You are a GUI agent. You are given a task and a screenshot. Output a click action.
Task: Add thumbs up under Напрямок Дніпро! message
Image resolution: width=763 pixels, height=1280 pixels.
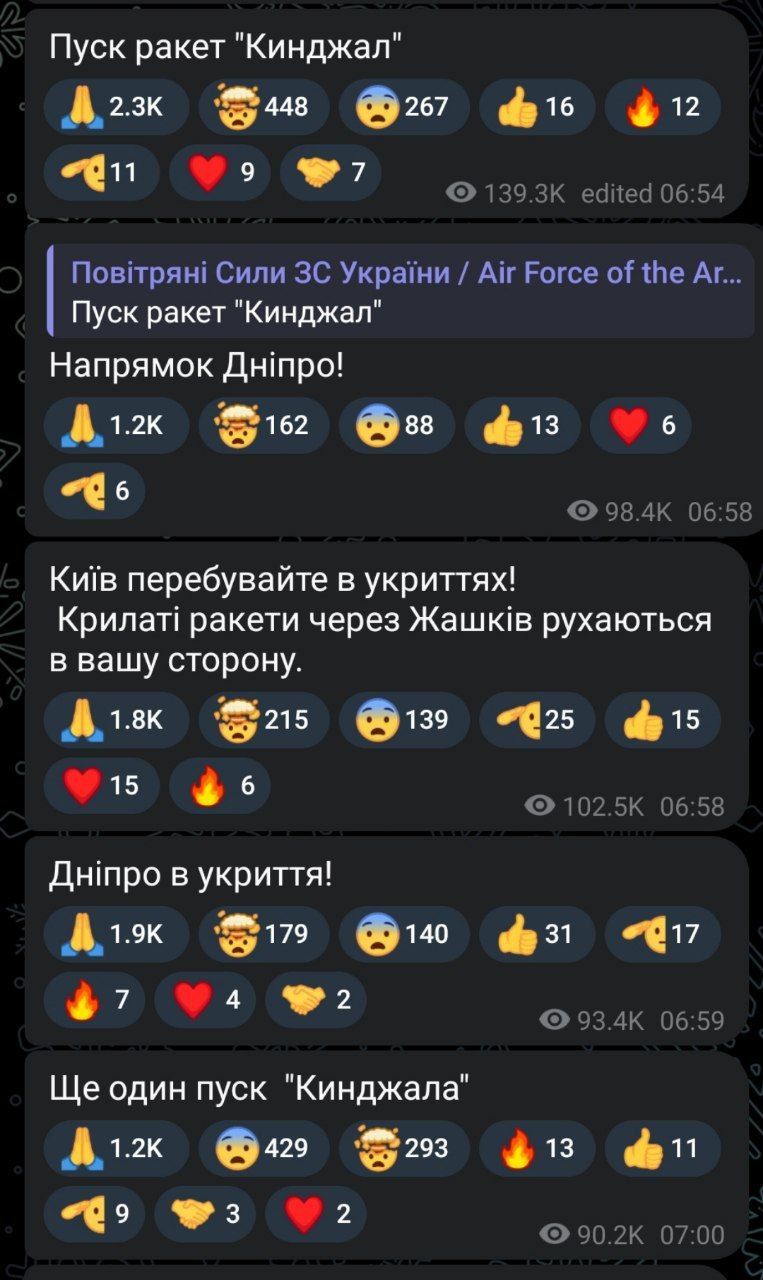click(522, 425)
